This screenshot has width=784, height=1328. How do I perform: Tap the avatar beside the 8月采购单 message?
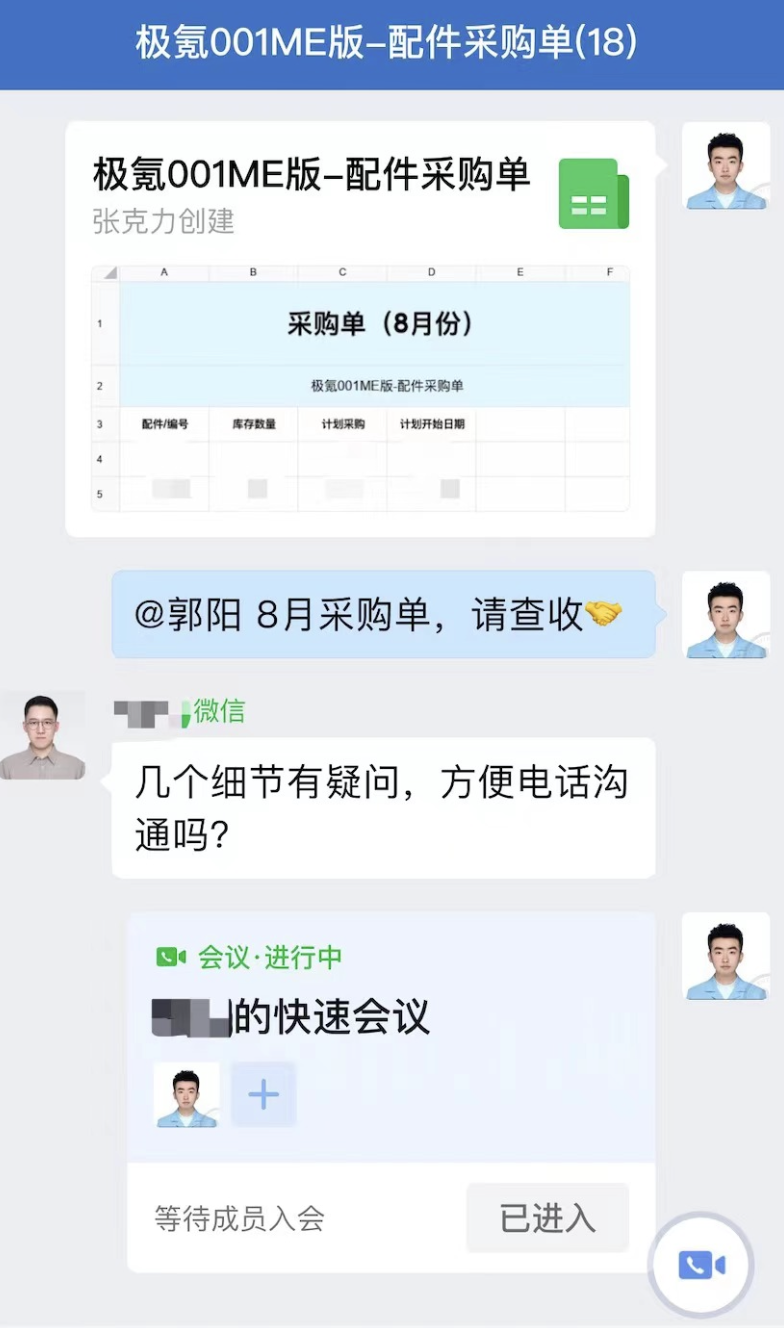pyautogui.click(x=726, y=615)
